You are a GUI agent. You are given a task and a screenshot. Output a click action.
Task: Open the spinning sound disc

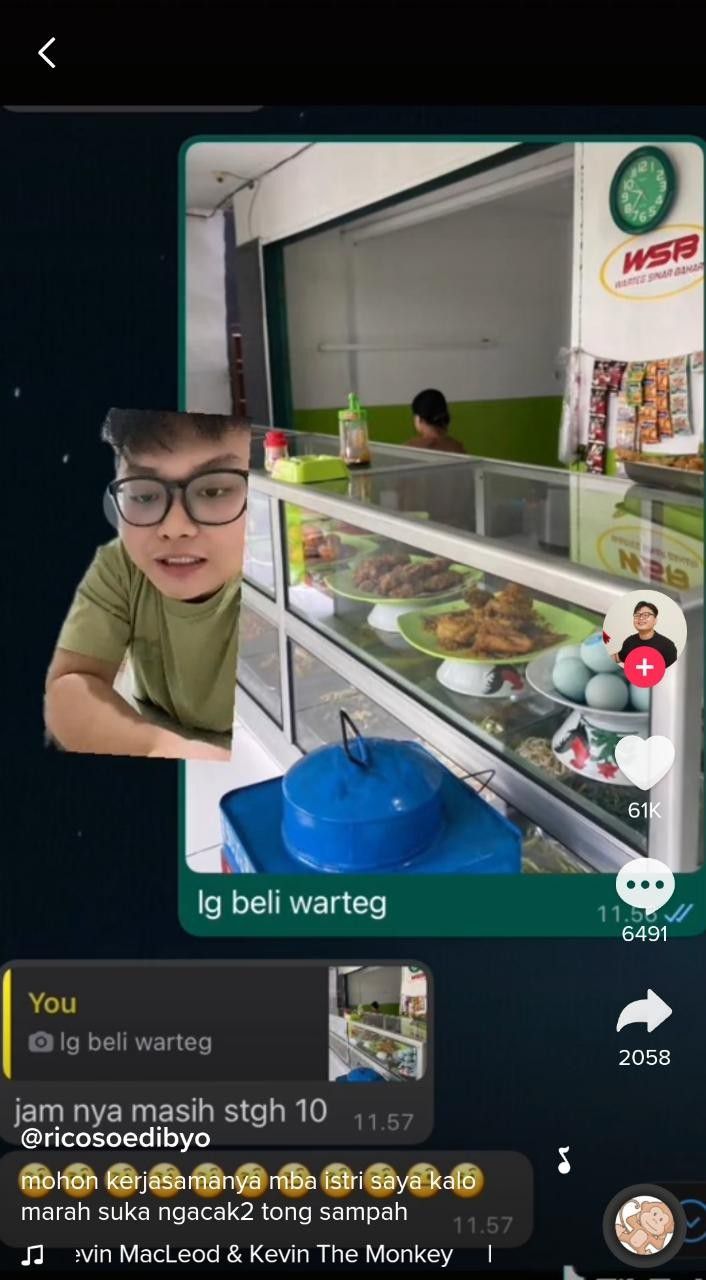click(x=644, y=1226)
